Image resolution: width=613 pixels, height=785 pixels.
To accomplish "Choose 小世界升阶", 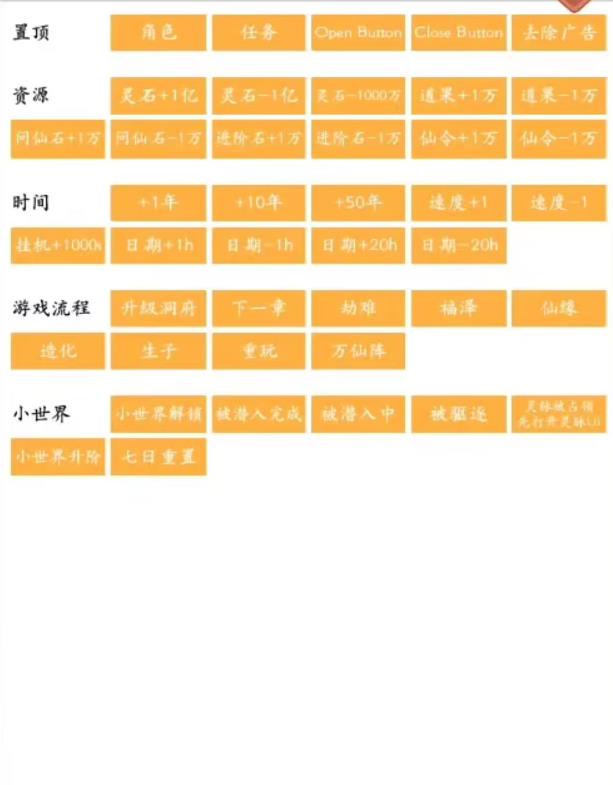I will coord(58,457).
